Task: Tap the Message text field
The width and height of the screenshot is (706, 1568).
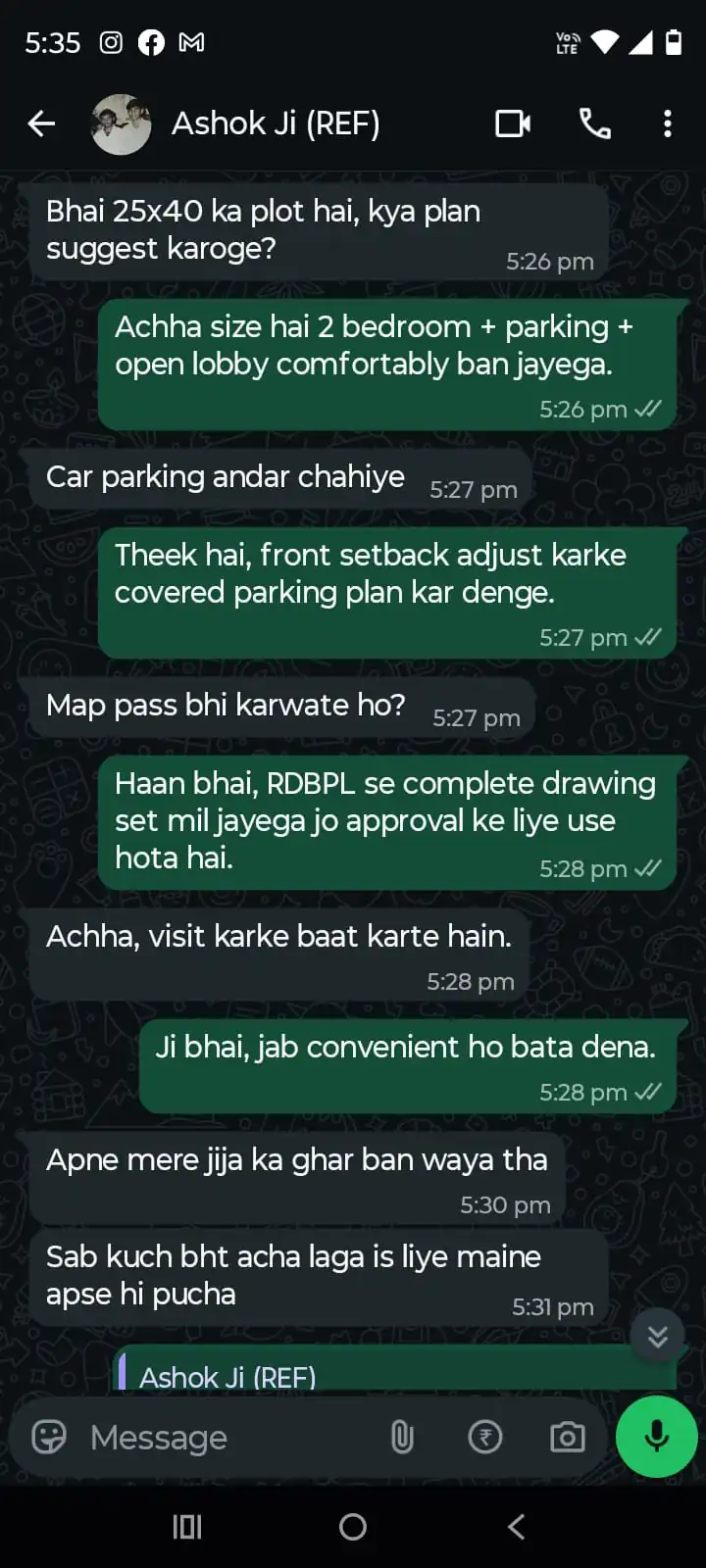Action: point(226,1437)
